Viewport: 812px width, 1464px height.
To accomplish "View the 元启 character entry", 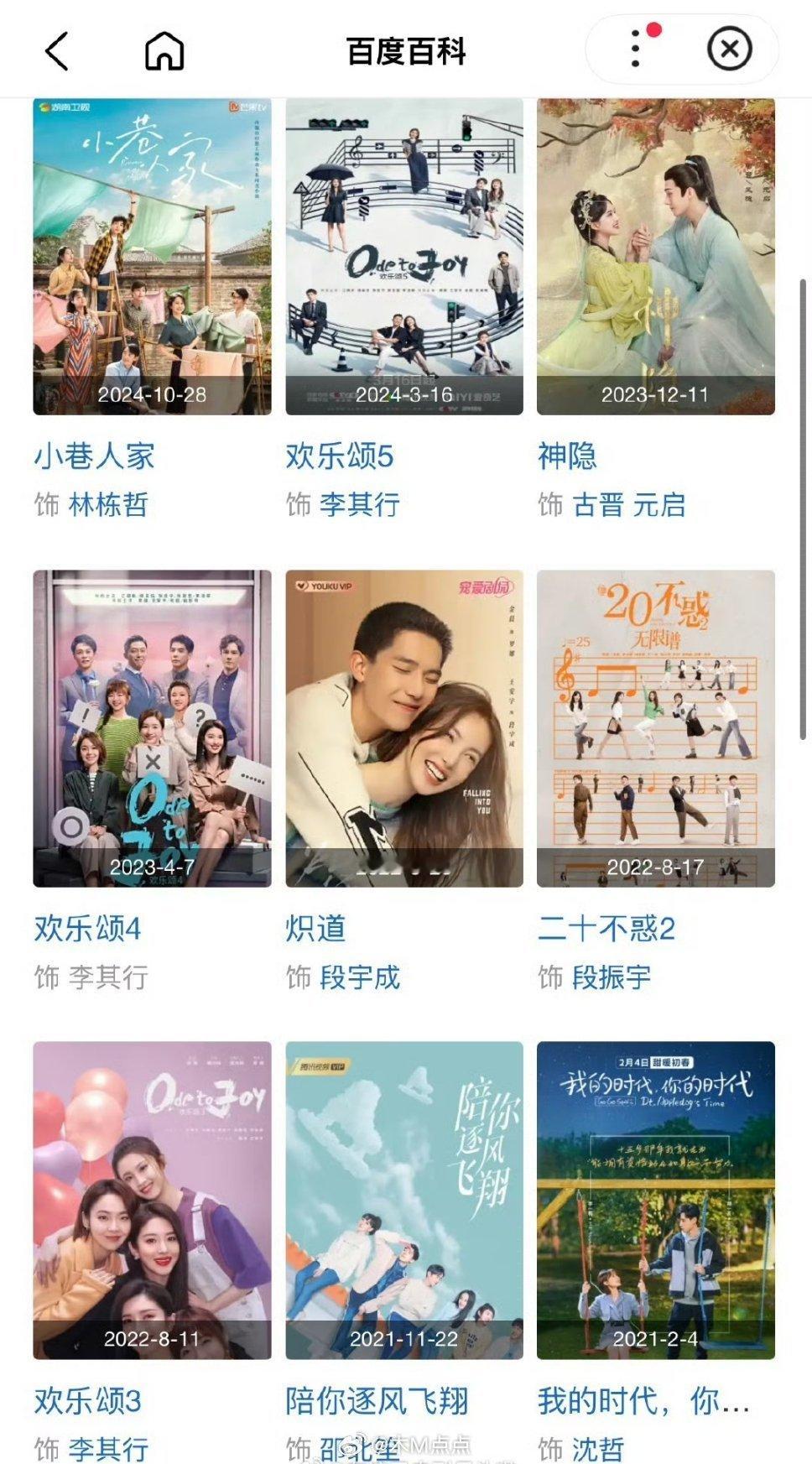I will [659, 505].
